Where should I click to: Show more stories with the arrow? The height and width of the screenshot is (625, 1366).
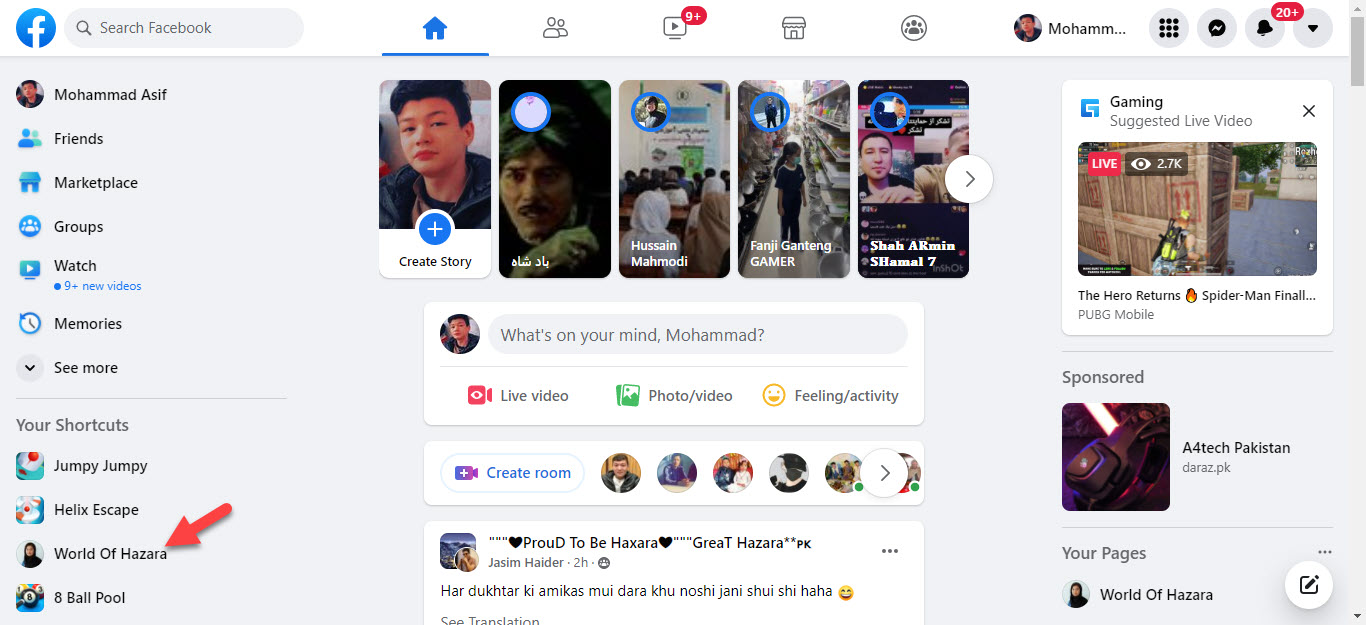point(969,179)
